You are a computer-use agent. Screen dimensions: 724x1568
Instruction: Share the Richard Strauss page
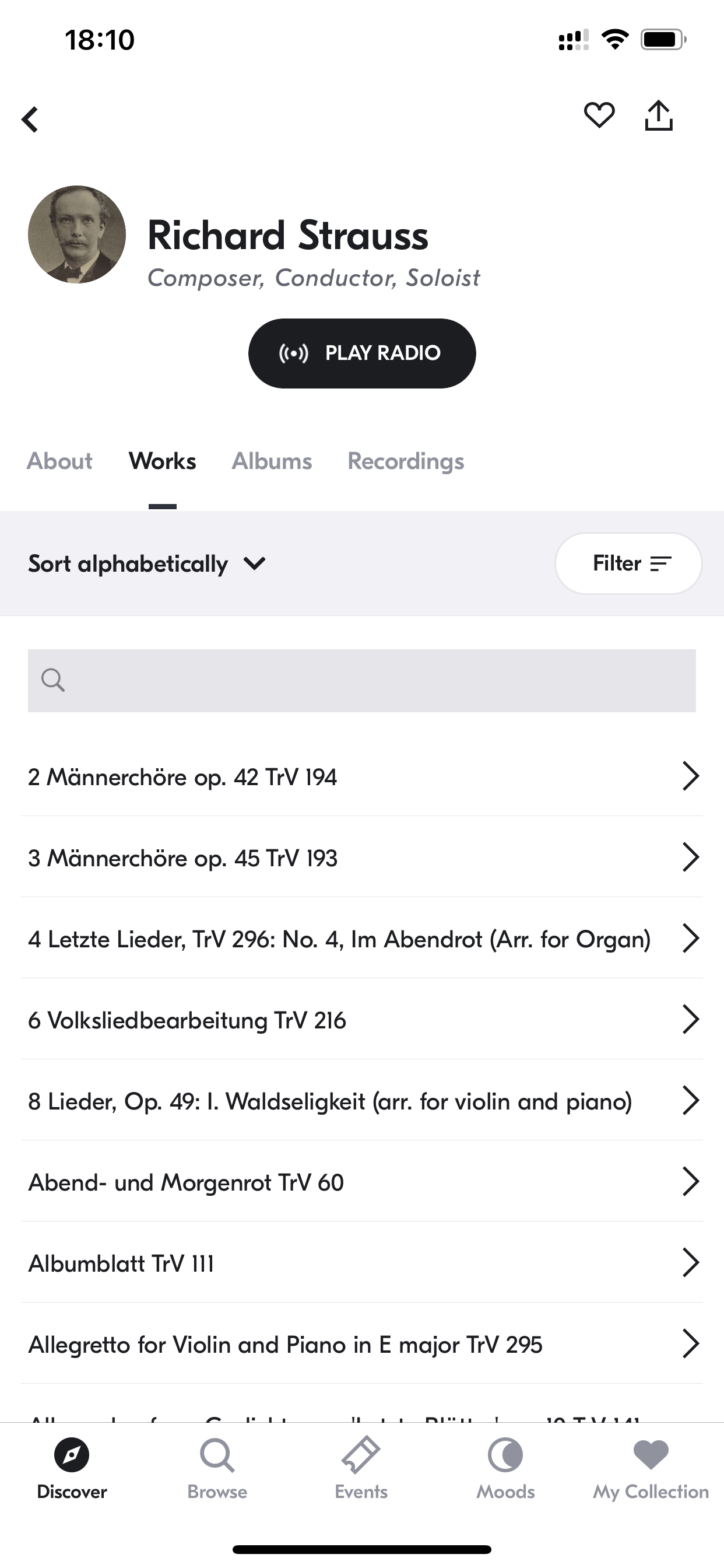(x=659, y=116)
